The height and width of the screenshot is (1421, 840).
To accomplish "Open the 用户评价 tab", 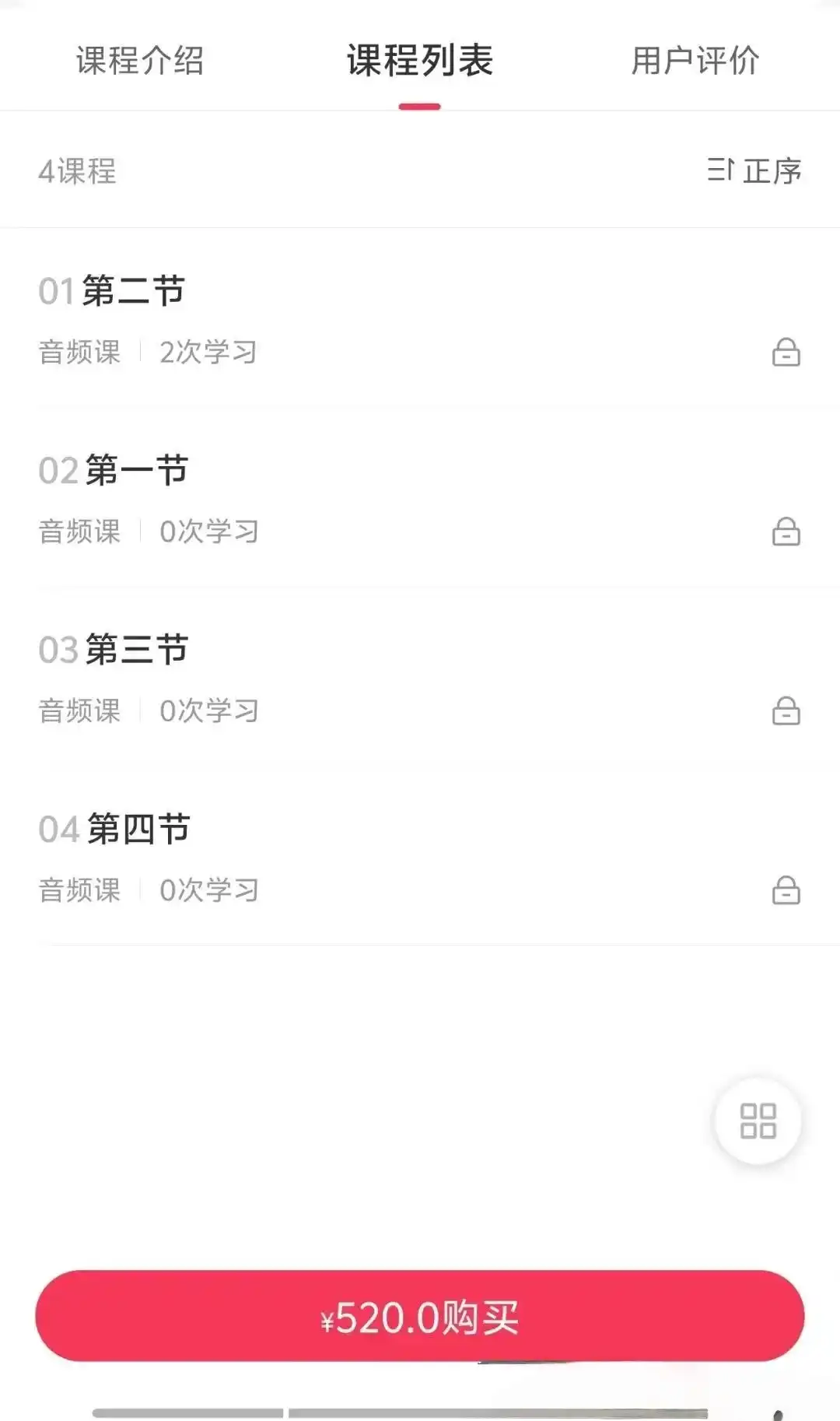I will pos(695,61).
